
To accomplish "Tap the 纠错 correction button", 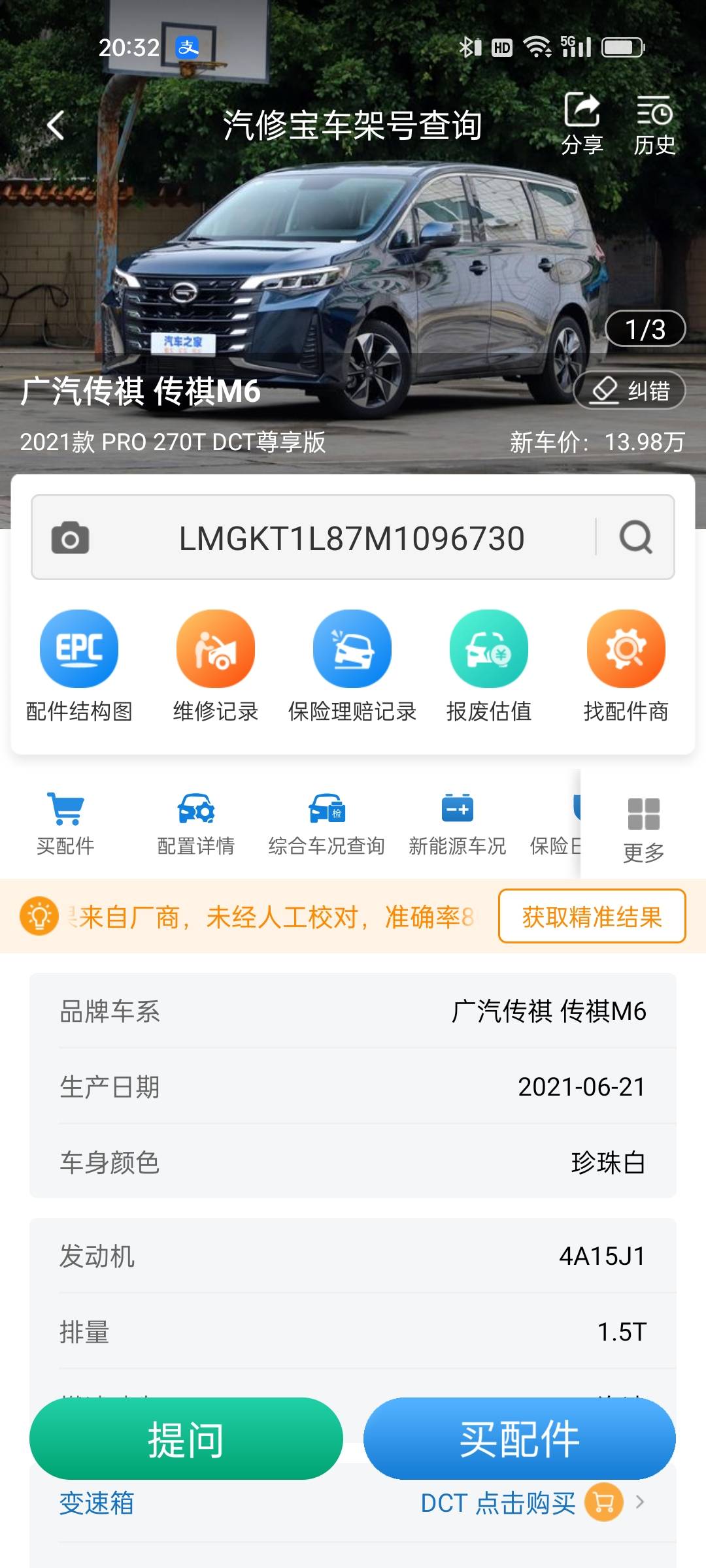I will (x=630, y=391).
